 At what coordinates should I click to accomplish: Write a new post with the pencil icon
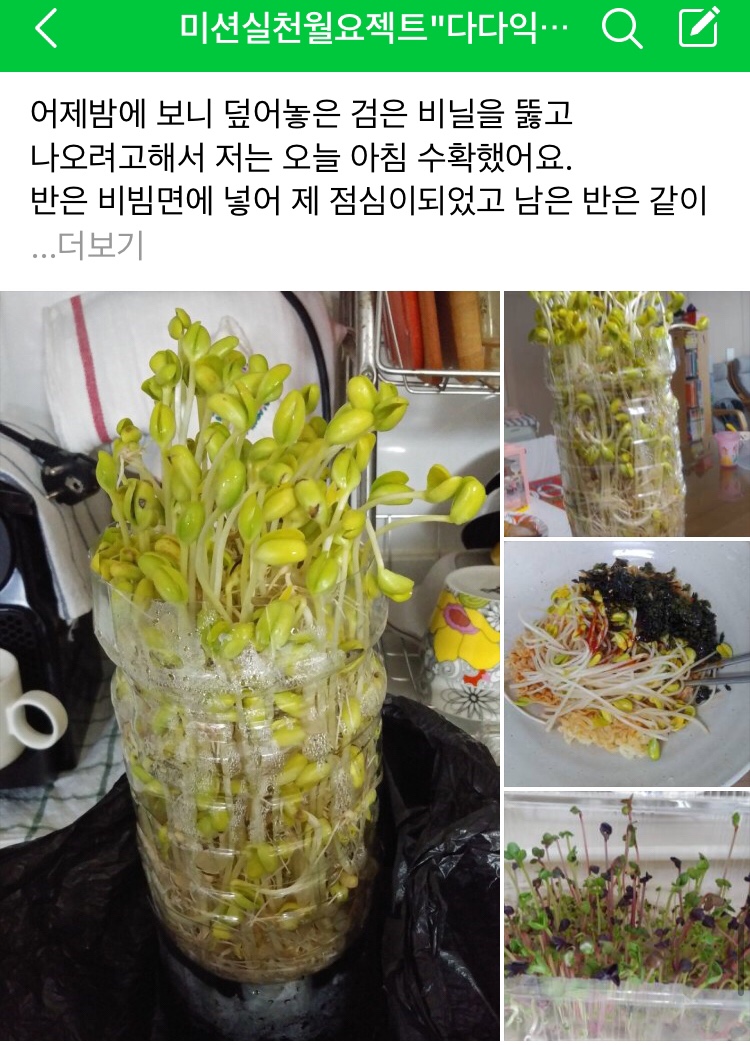coord(699,28)
